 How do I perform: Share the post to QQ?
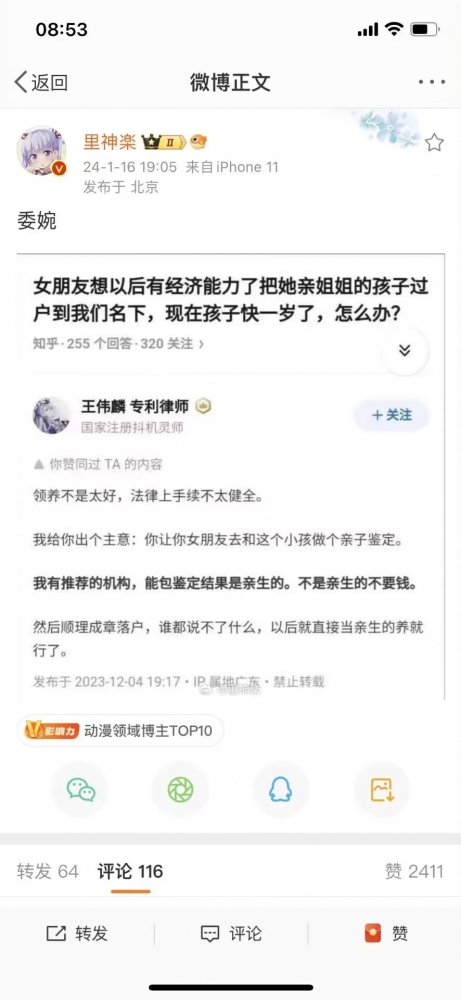[281, 790]
